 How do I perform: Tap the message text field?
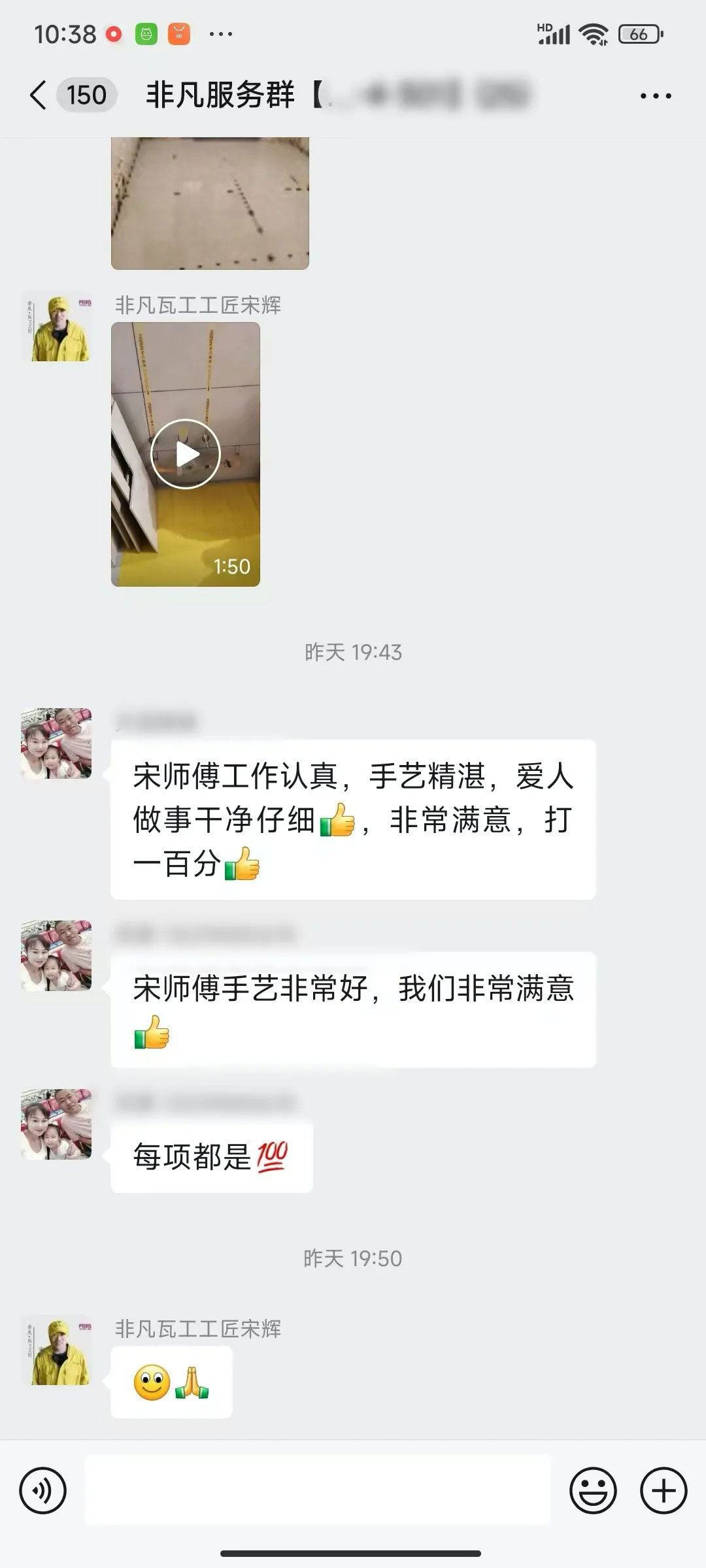coord(318,1491)
